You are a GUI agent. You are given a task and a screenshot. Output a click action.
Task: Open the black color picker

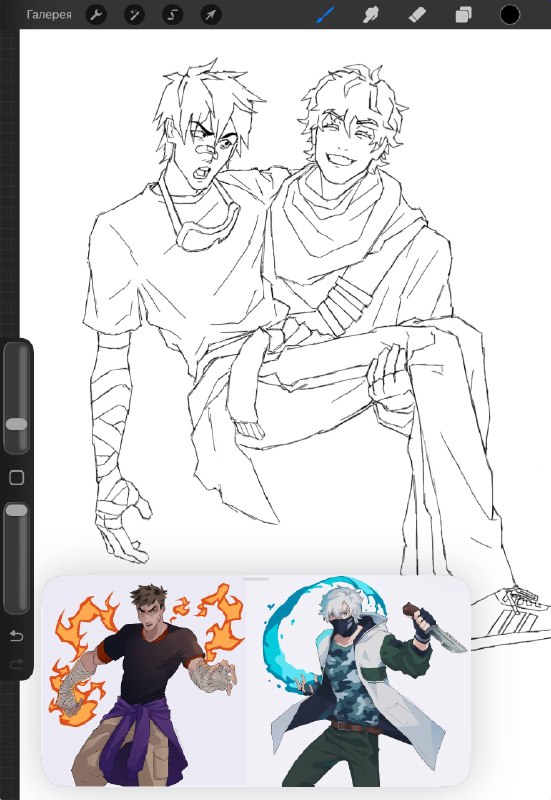click(x=510, y=15)
